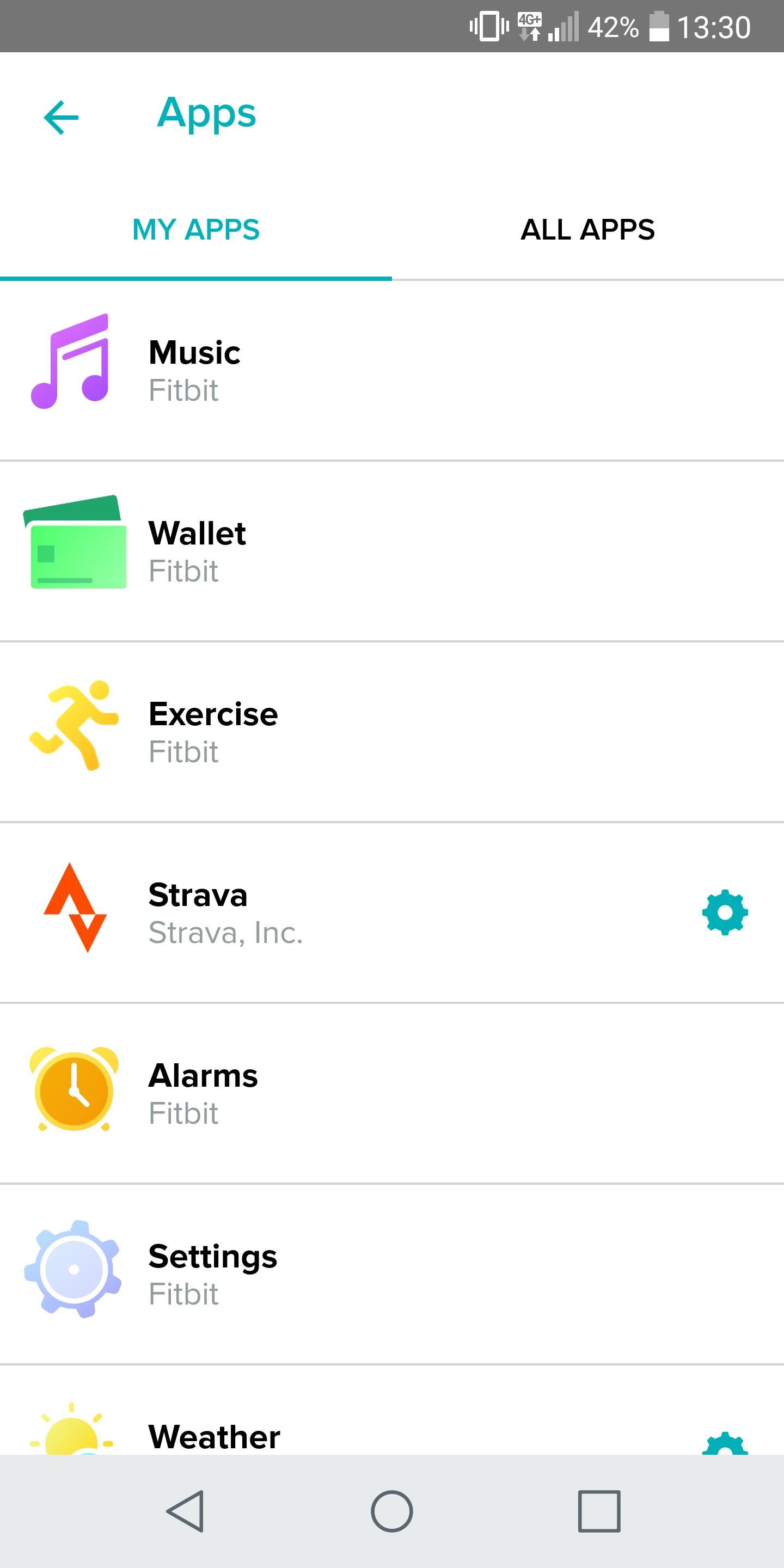Switch to the All Apps tab
The width and height of the screenshot is (784, 1568).
587,230
